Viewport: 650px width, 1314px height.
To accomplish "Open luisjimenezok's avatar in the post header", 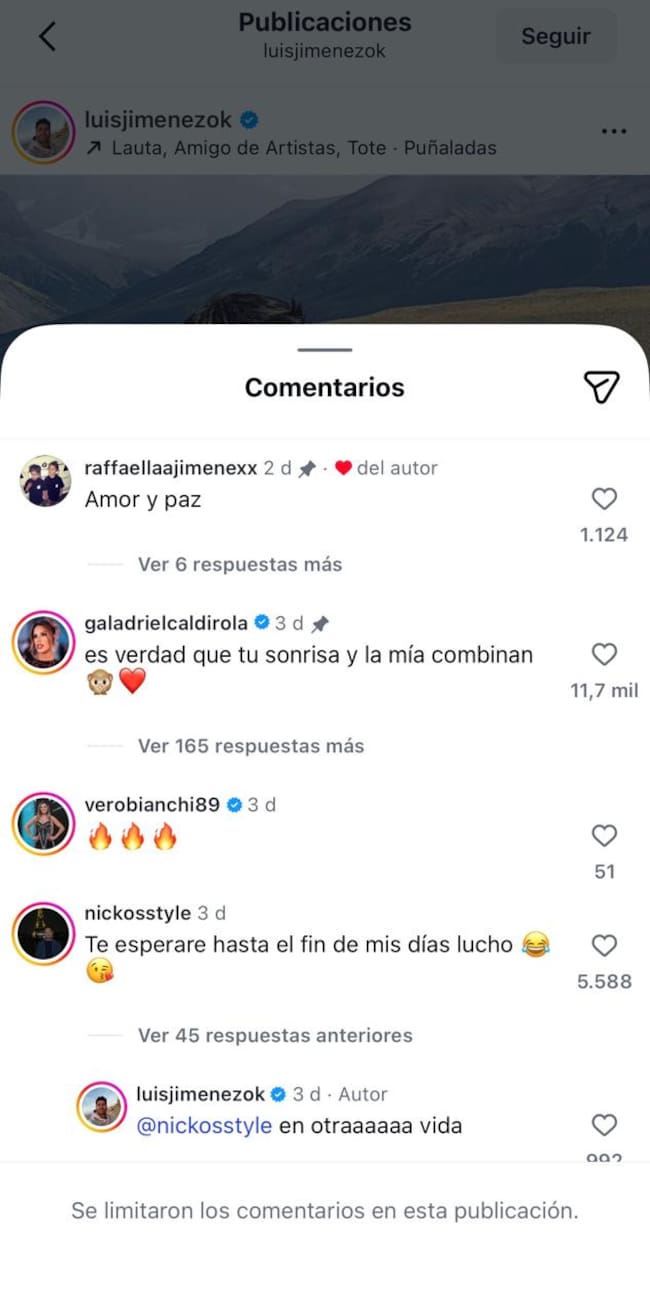I will [x=43, y=132].
